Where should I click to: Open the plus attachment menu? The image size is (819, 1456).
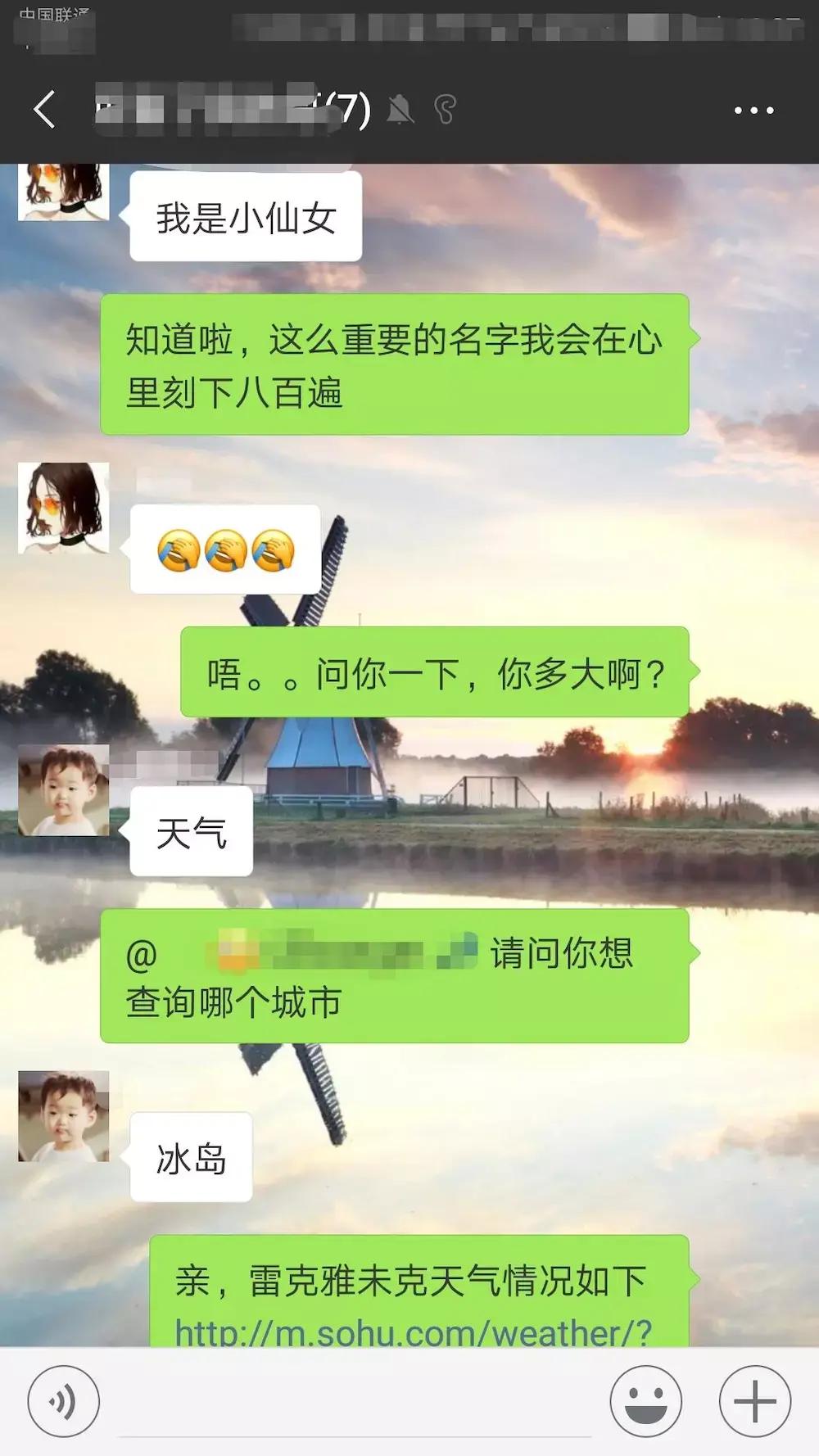pos(754,1401)
